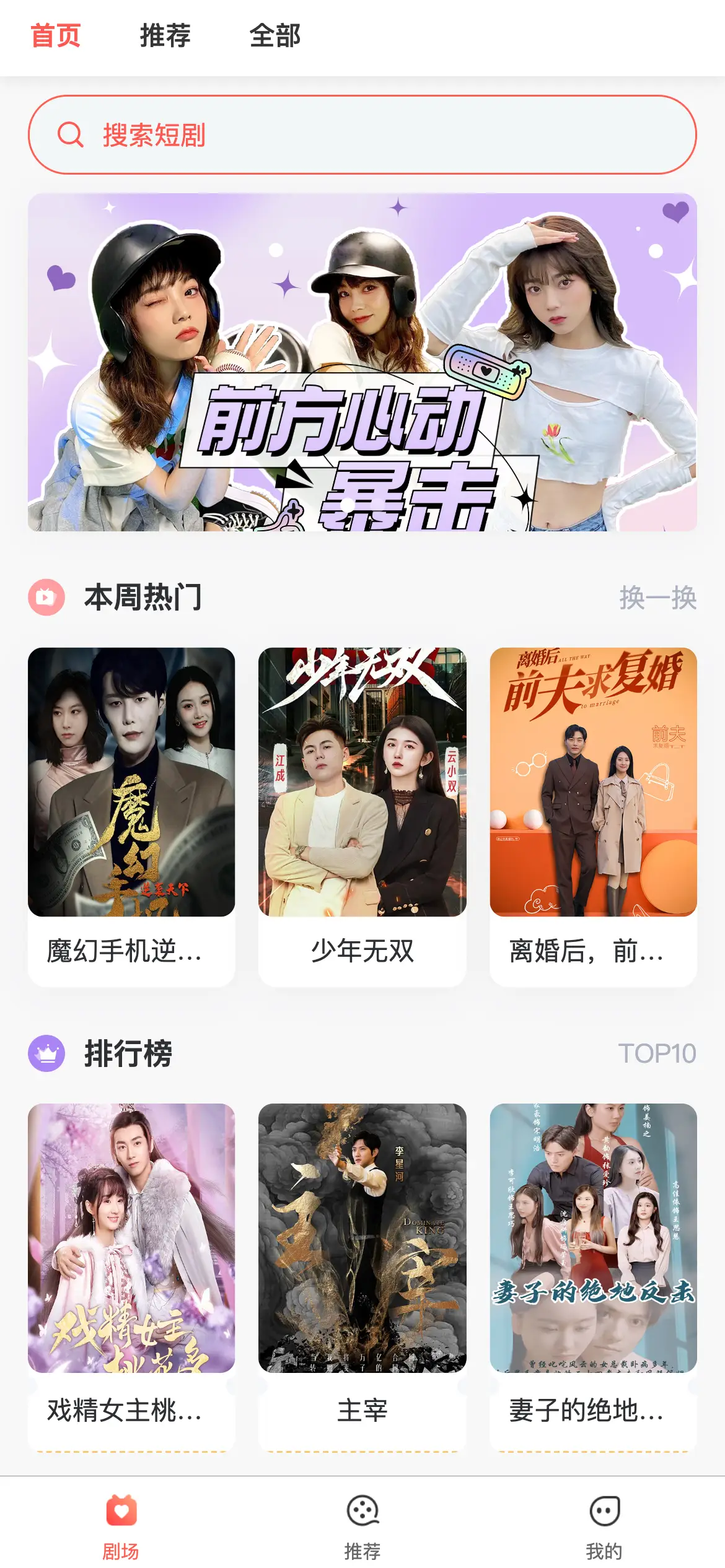Tap the 搜索短剧 search box

click(x=362, y=135)
